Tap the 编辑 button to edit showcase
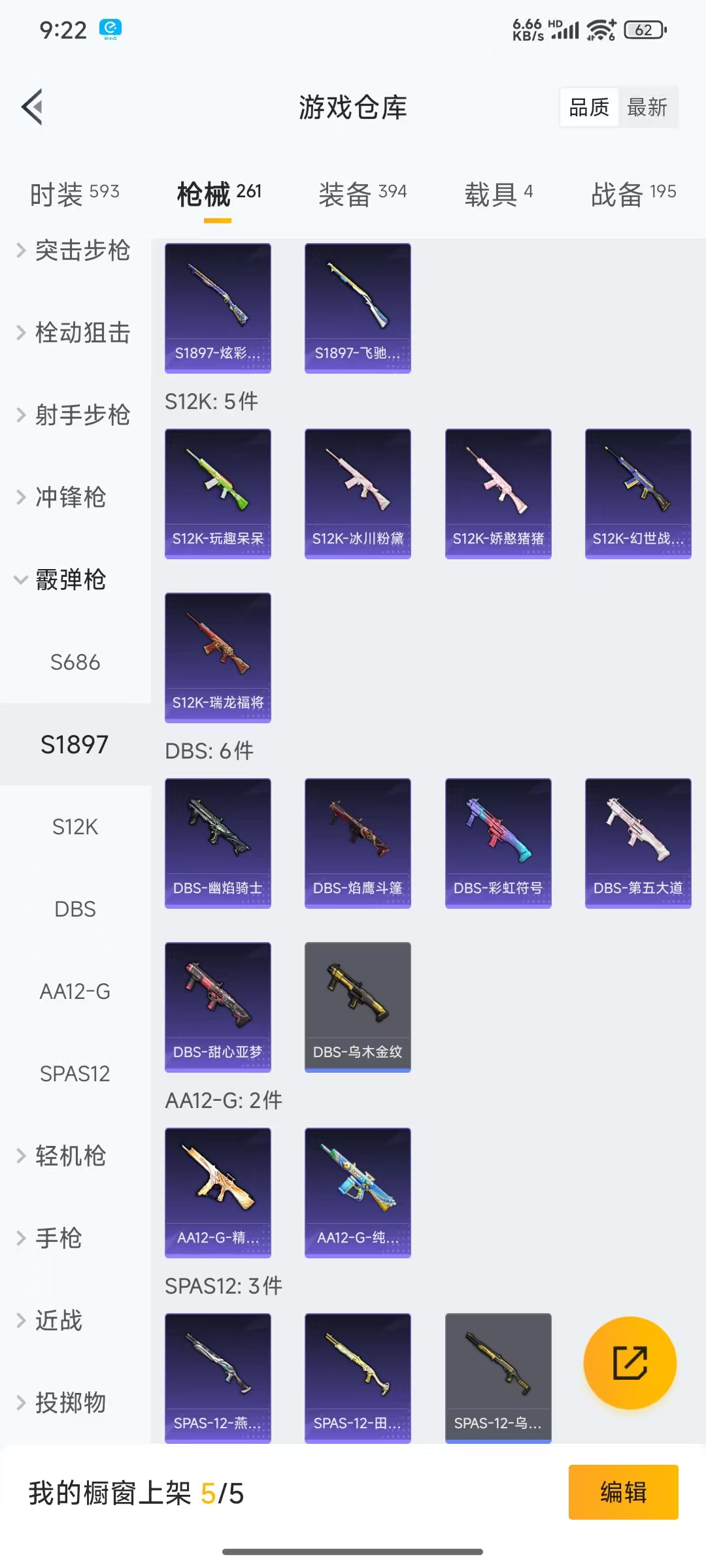 (623, 1492)
